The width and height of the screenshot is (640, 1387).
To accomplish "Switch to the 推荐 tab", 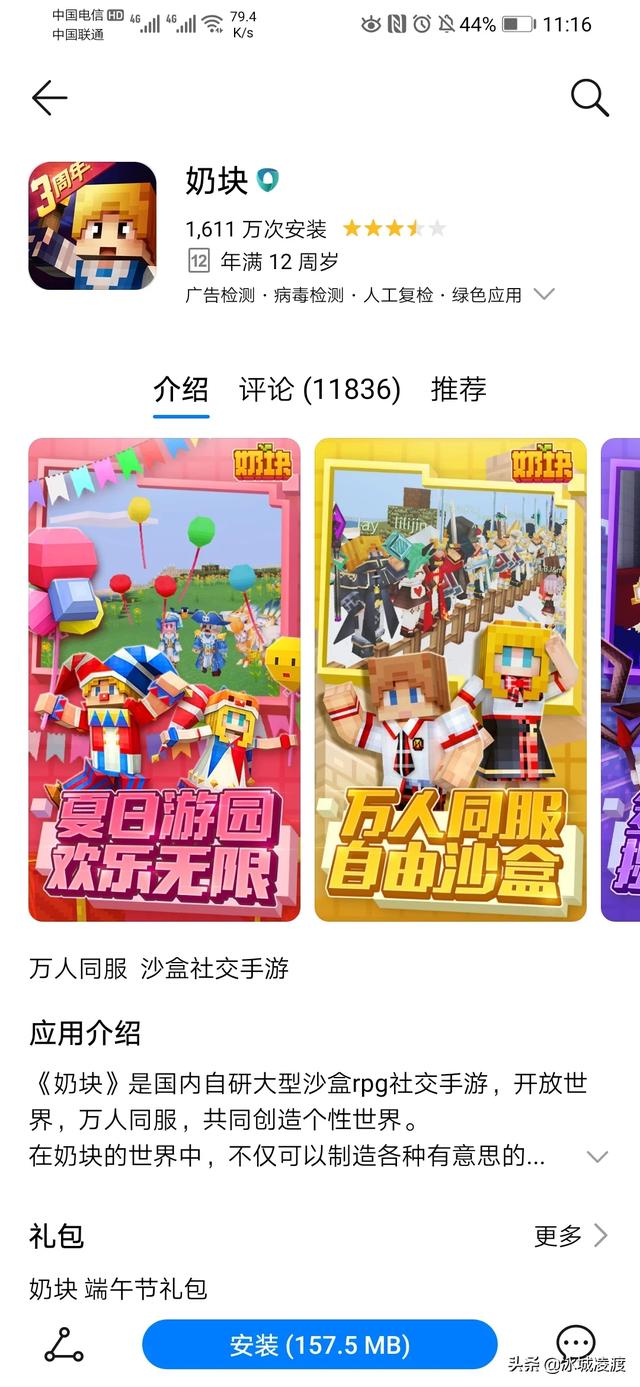I will point(458,389).
